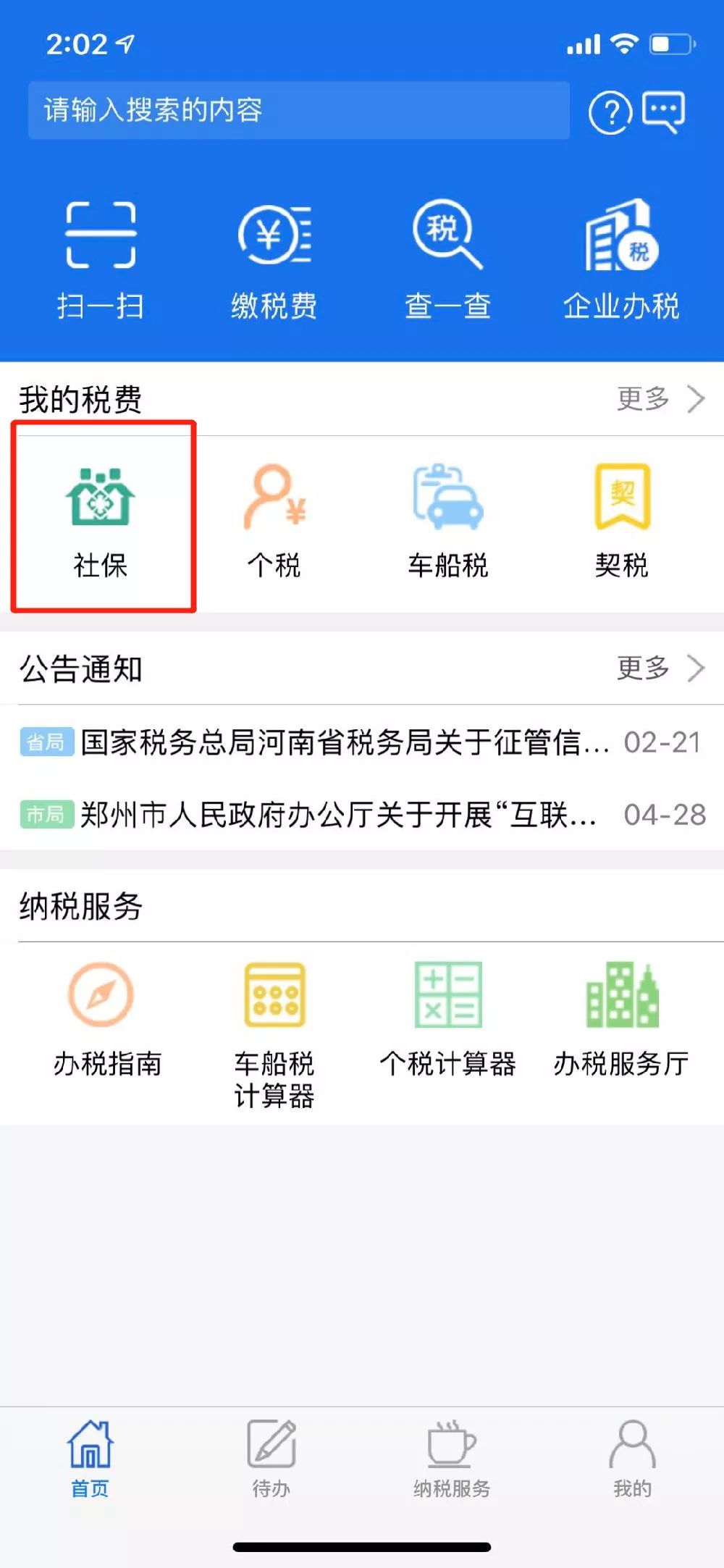The width and height of the screenshot is (724, 1568).
Task: Show more under 我的税费
Action: pyautogui.click(x=660, y=398)
